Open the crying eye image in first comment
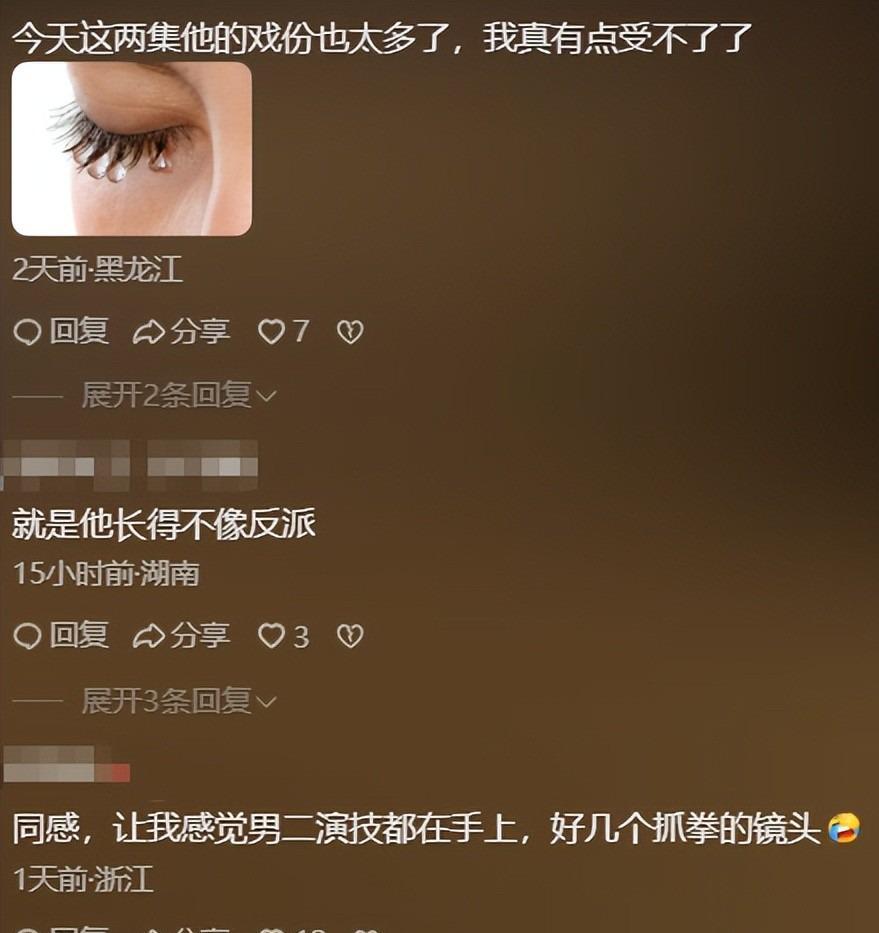This screenshot has width=879, height=933. pos(131,149)
